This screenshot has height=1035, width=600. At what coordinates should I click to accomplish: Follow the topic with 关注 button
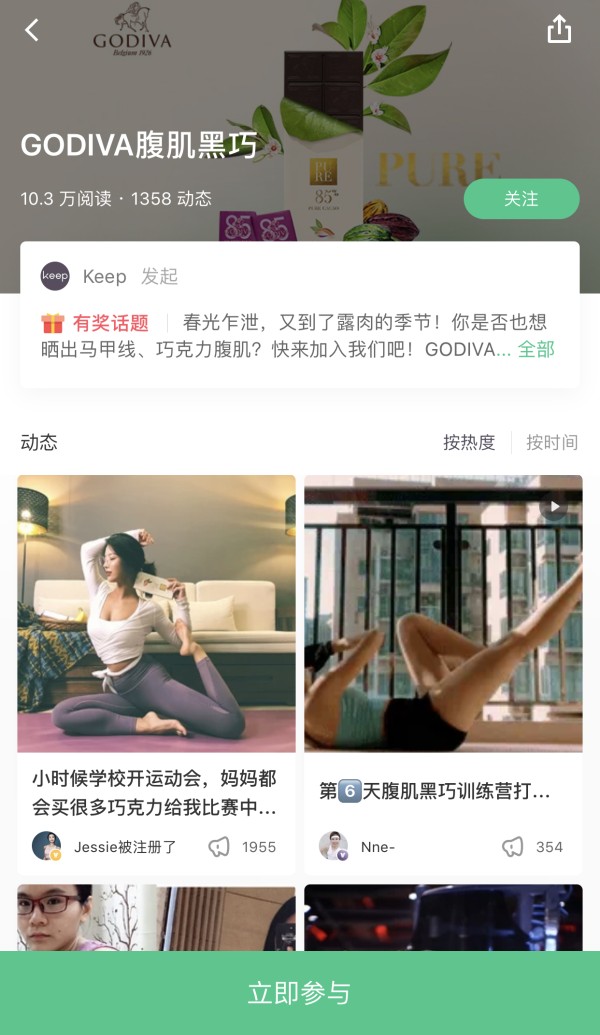(521, 199)
